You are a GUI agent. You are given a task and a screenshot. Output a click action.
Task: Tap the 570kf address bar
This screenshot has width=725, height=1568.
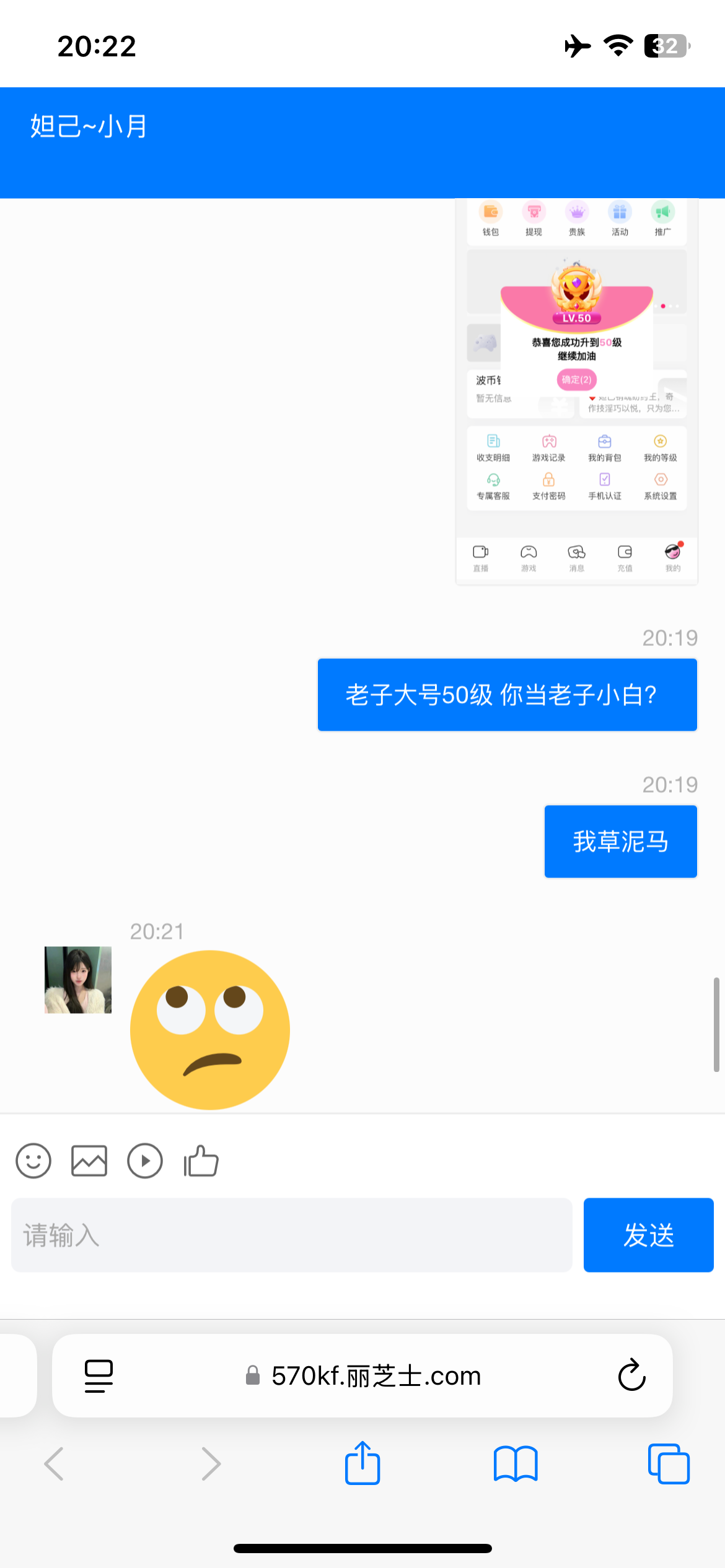click(x=376, y=1376)
